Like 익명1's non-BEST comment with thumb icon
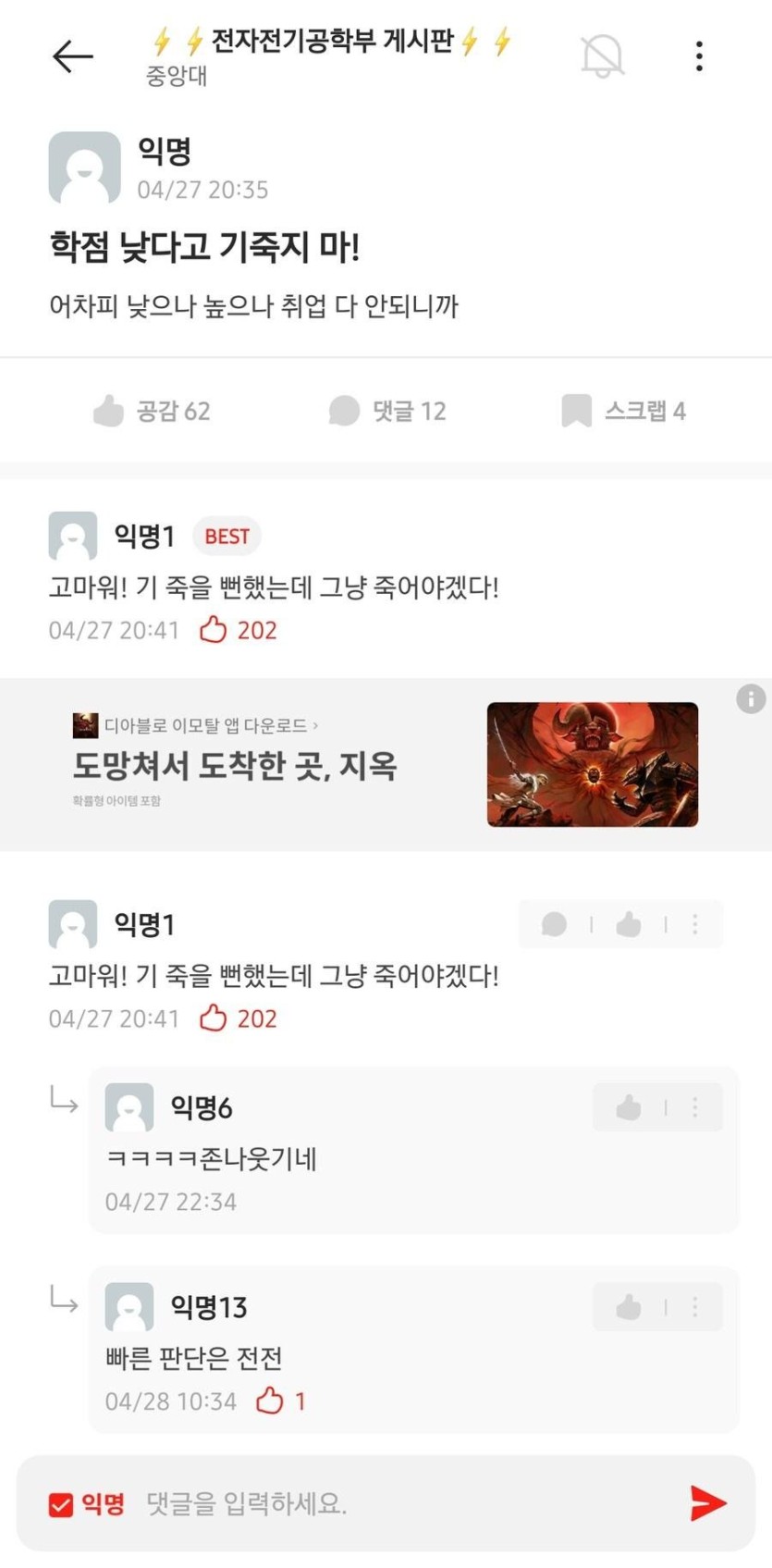 click(629, 924)
